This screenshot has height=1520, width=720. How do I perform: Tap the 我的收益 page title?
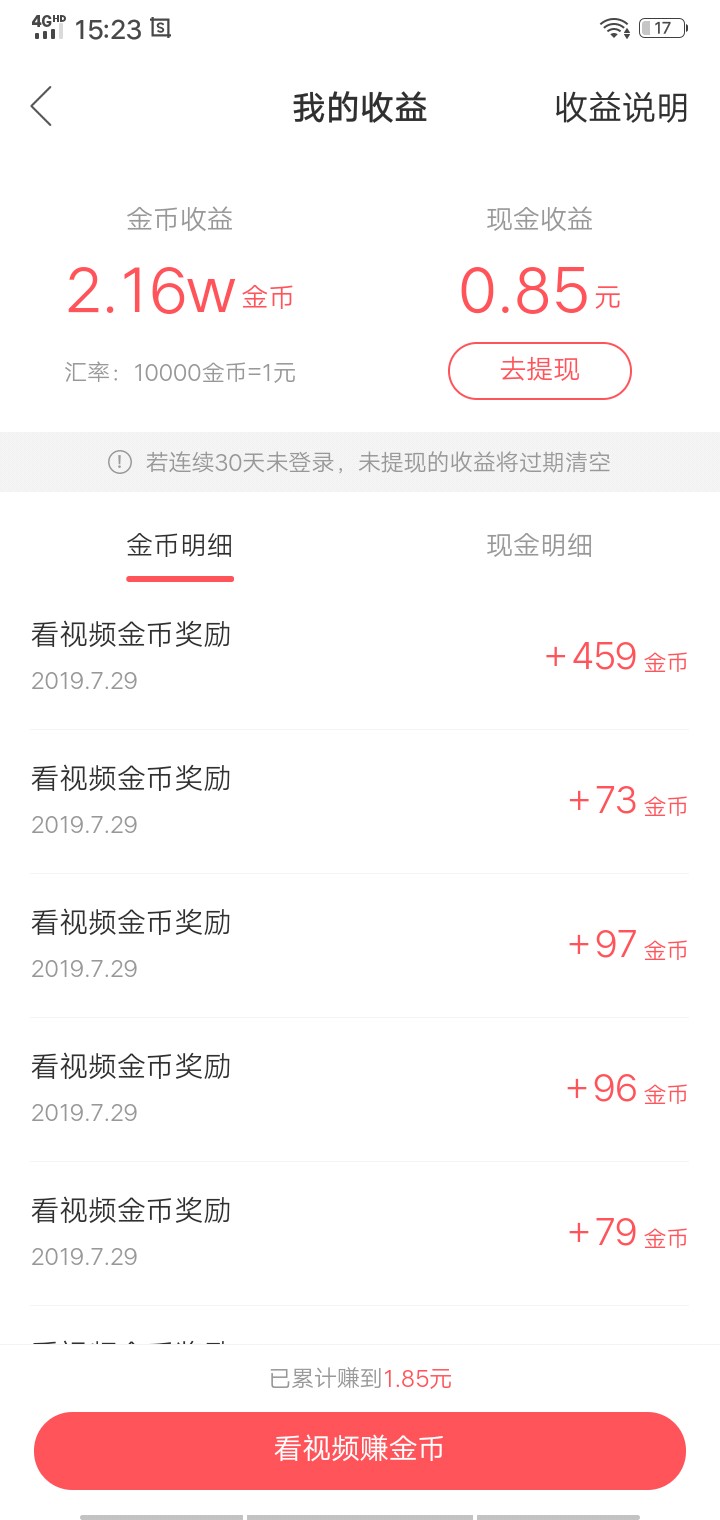click(360, 107)
